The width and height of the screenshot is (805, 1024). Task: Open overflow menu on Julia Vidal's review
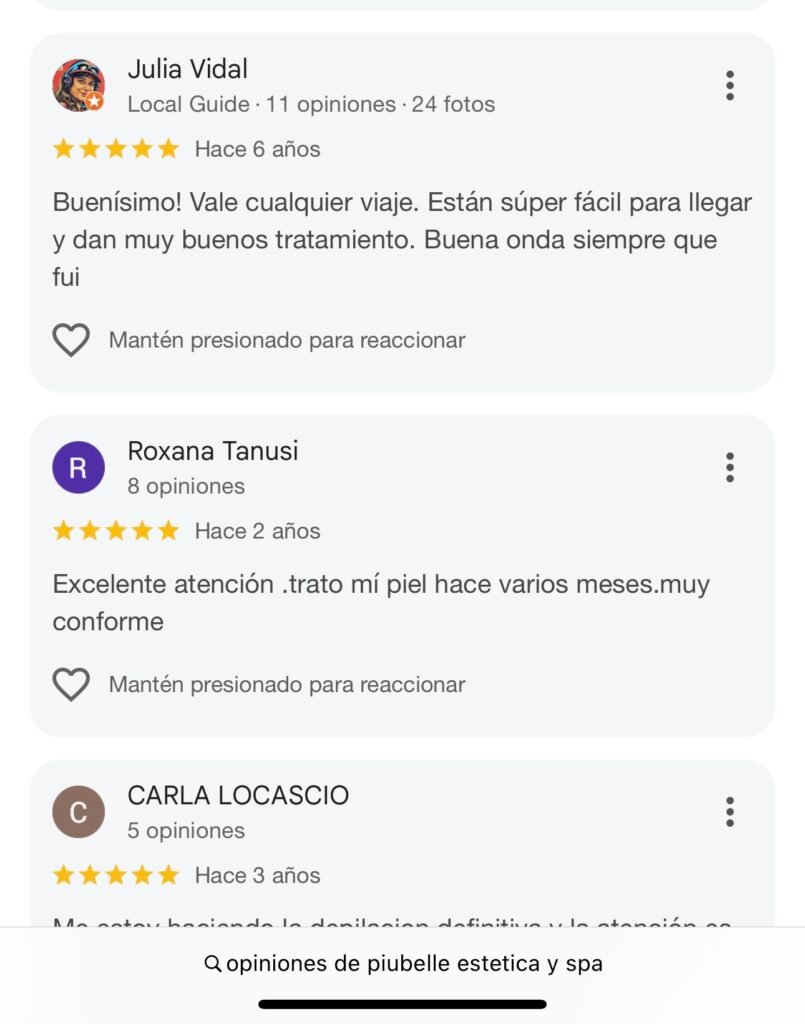click(730, 86)
